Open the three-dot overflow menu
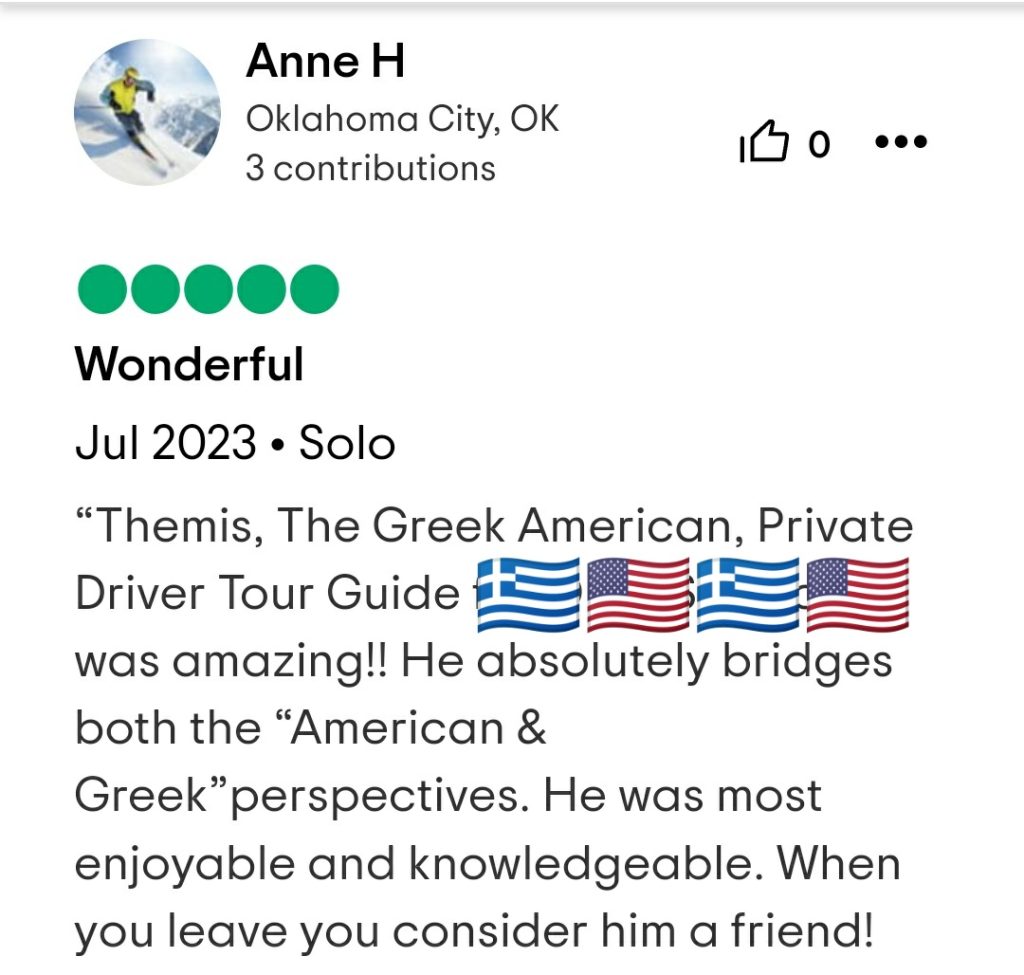Viewport: 1024px width, 975px height. (x=900, y=143)
